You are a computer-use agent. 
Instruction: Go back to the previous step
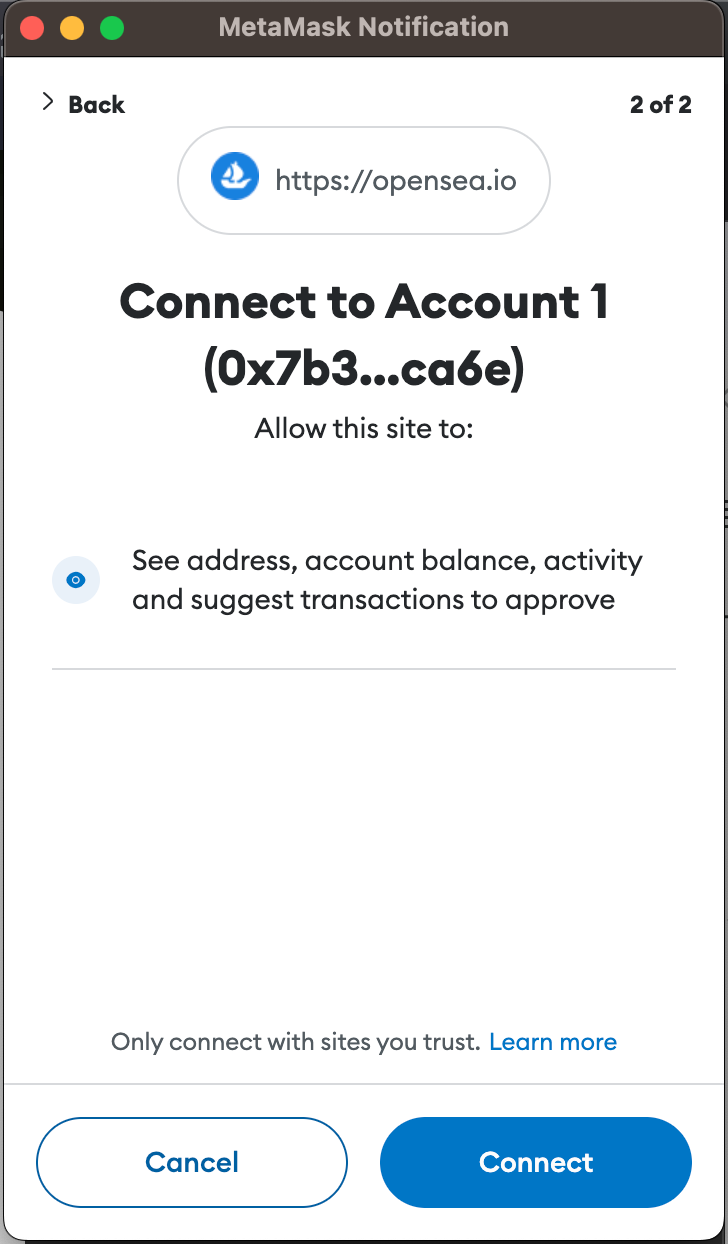pyautogui.click(x=82, y=104)
